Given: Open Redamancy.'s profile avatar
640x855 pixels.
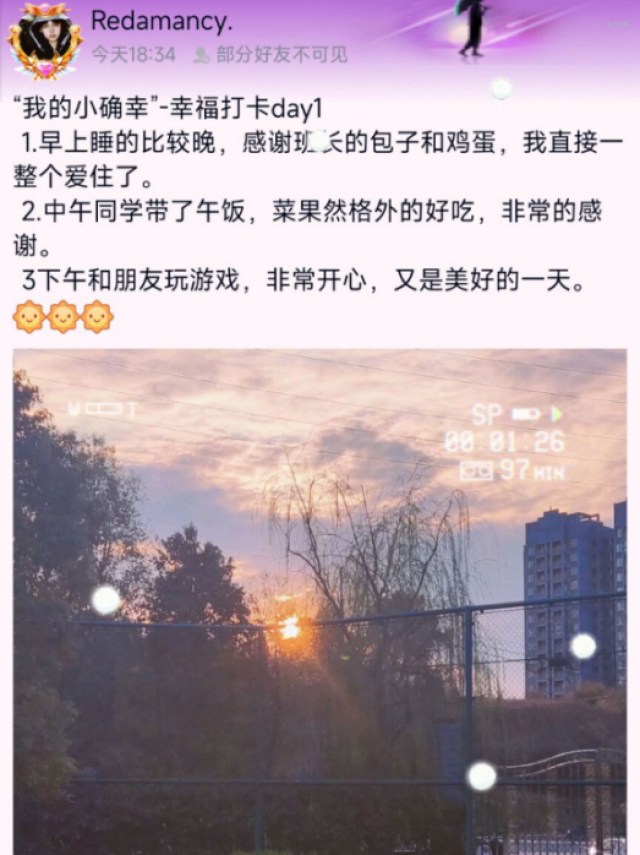Looking at the screenshot, I should click(x=45, y=40).
